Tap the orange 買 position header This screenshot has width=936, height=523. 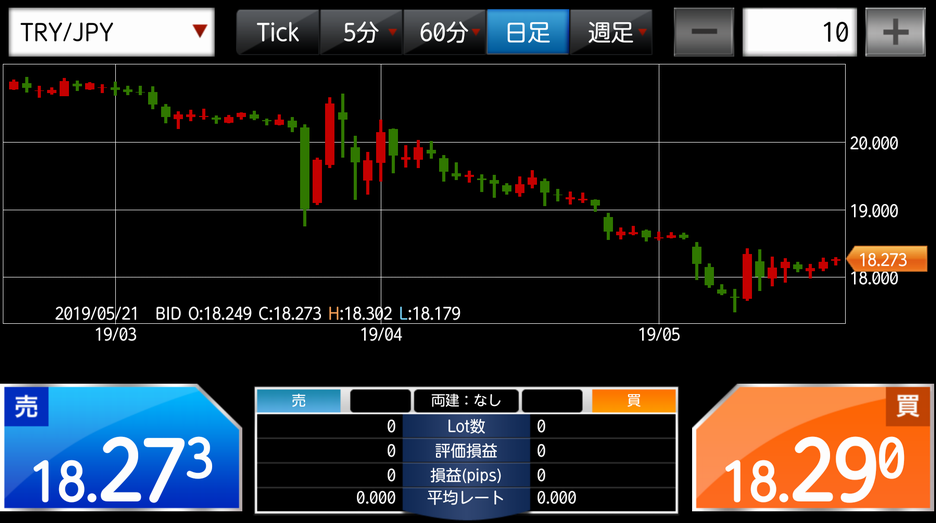[633, 401]
